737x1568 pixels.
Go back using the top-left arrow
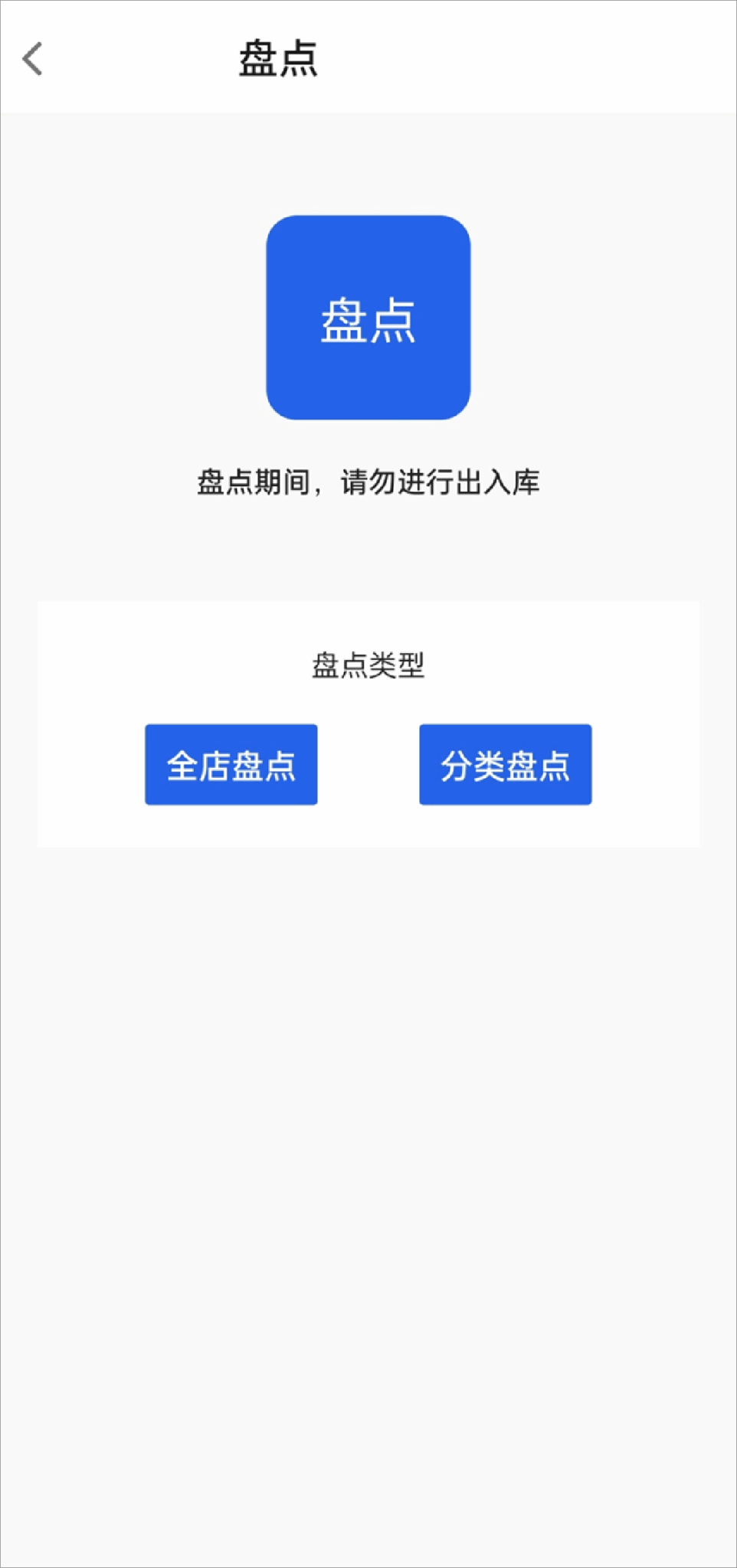(33, 59)
